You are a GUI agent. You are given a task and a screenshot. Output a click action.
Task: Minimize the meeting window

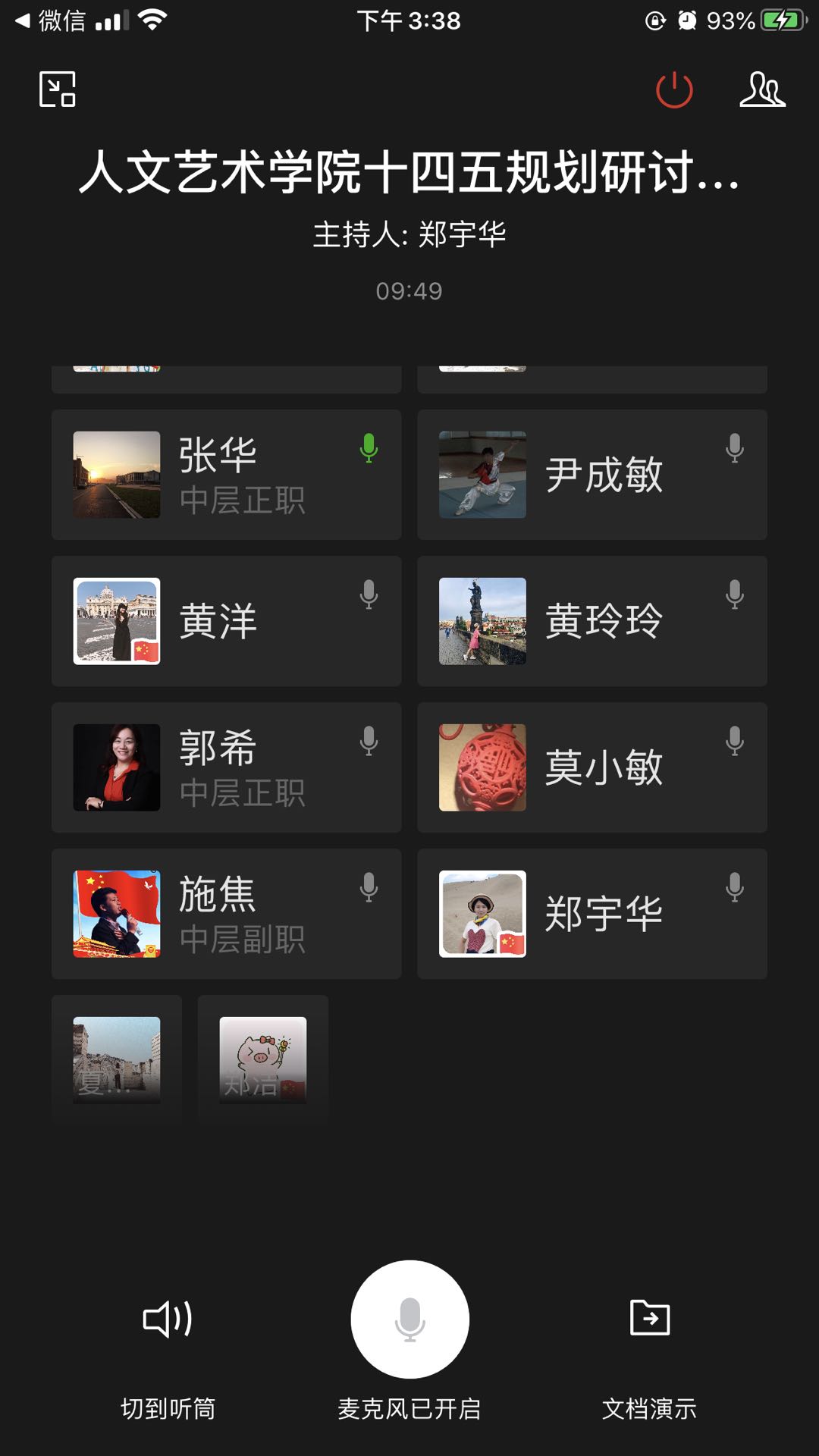(58, 89)
